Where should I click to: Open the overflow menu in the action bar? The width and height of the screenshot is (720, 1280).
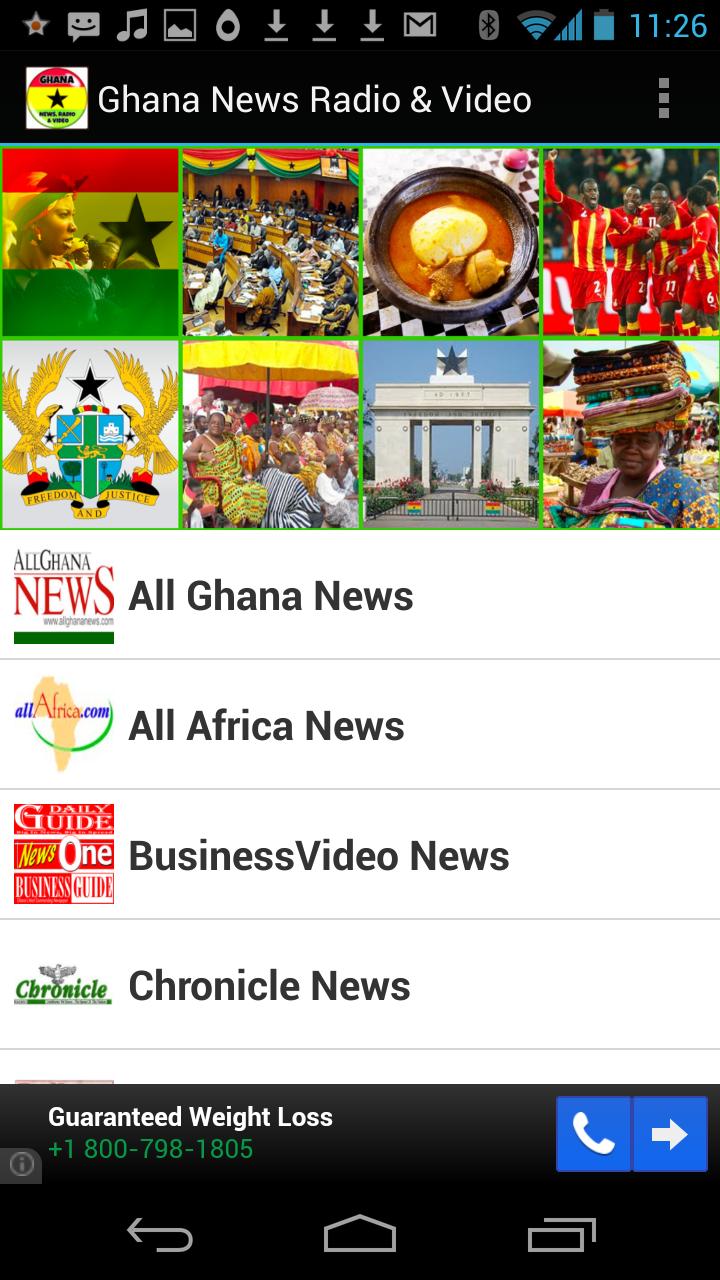coord(663,97)
